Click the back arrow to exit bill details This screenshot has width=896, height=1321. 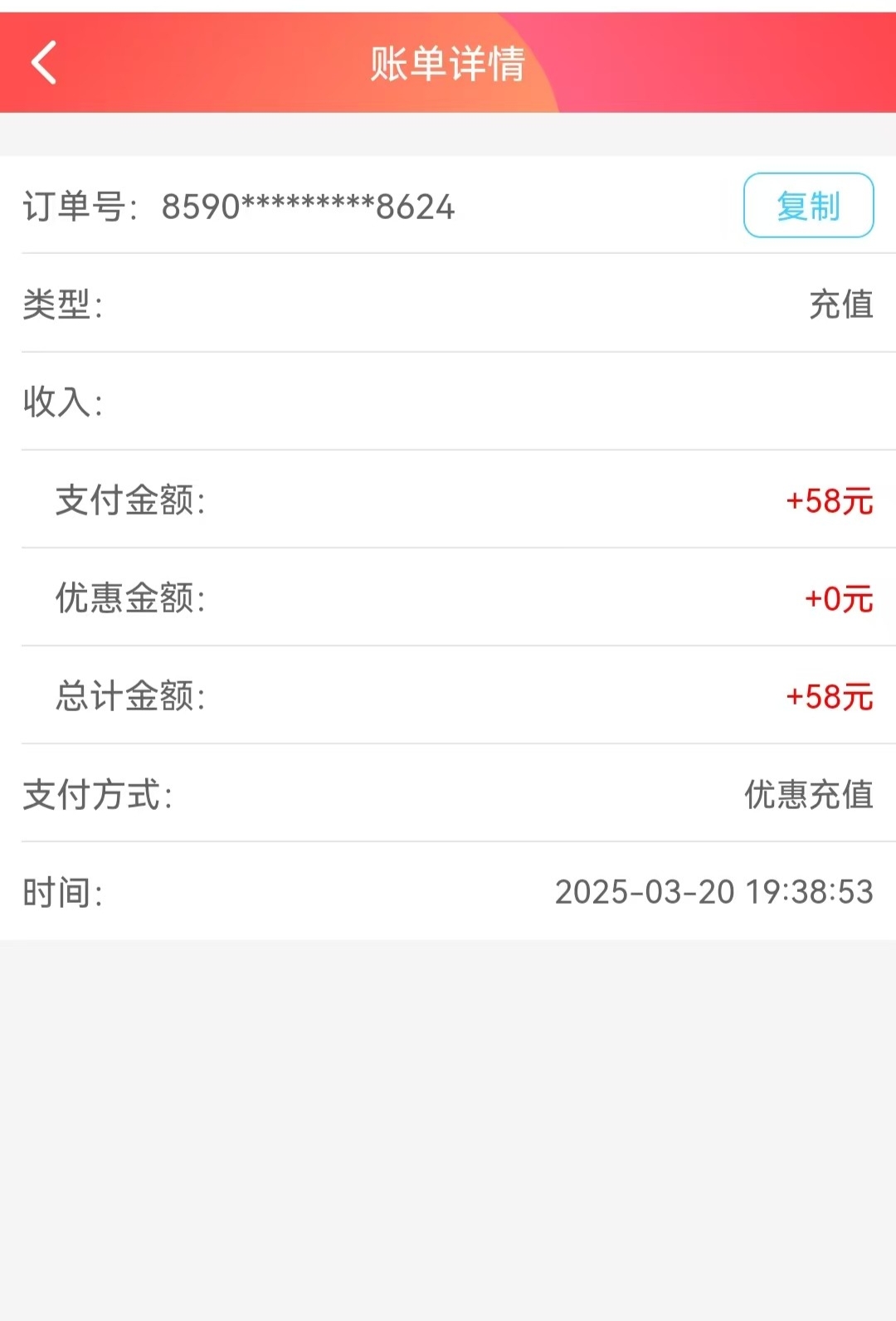pos(43,63)
